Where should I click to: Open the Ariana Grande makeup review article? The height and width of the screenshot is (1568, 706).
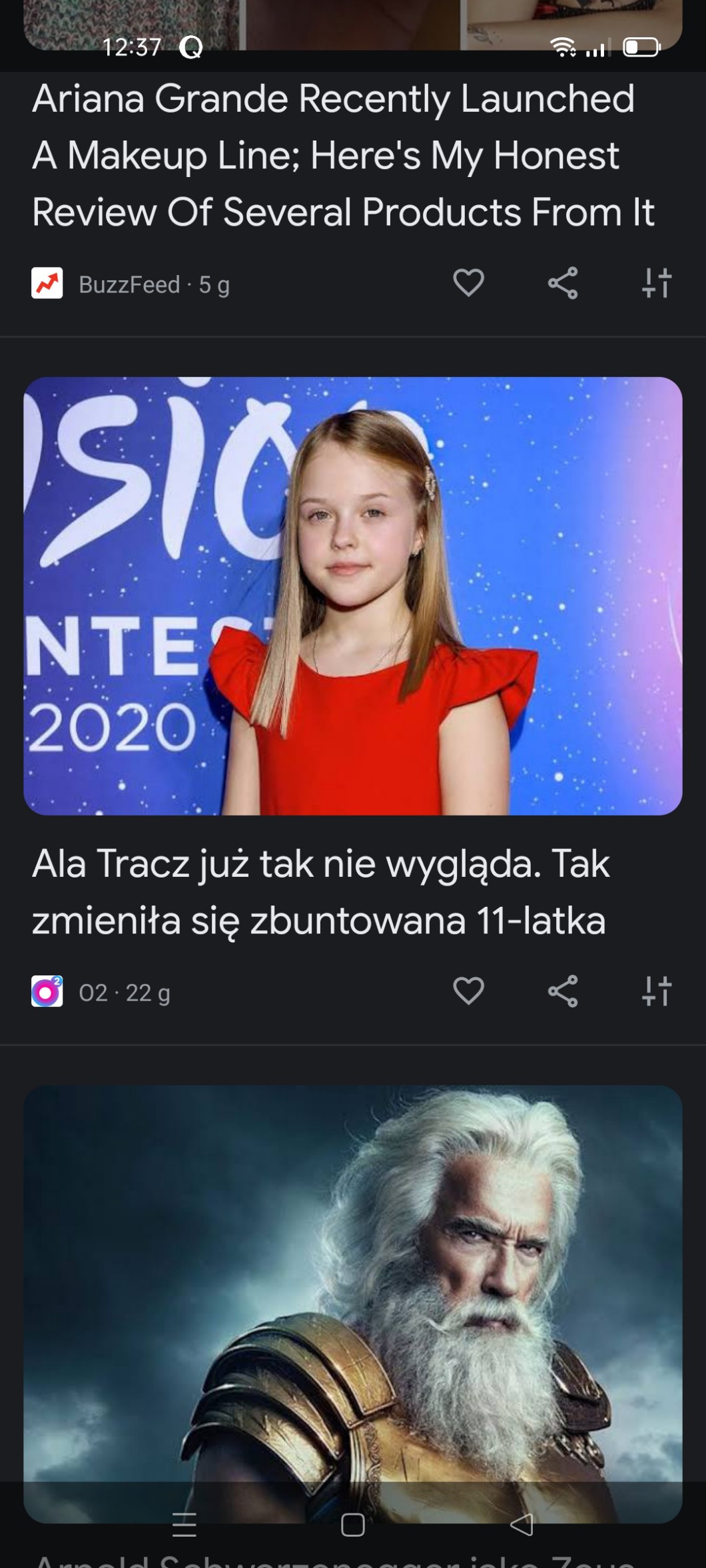(x=343, y=155)
